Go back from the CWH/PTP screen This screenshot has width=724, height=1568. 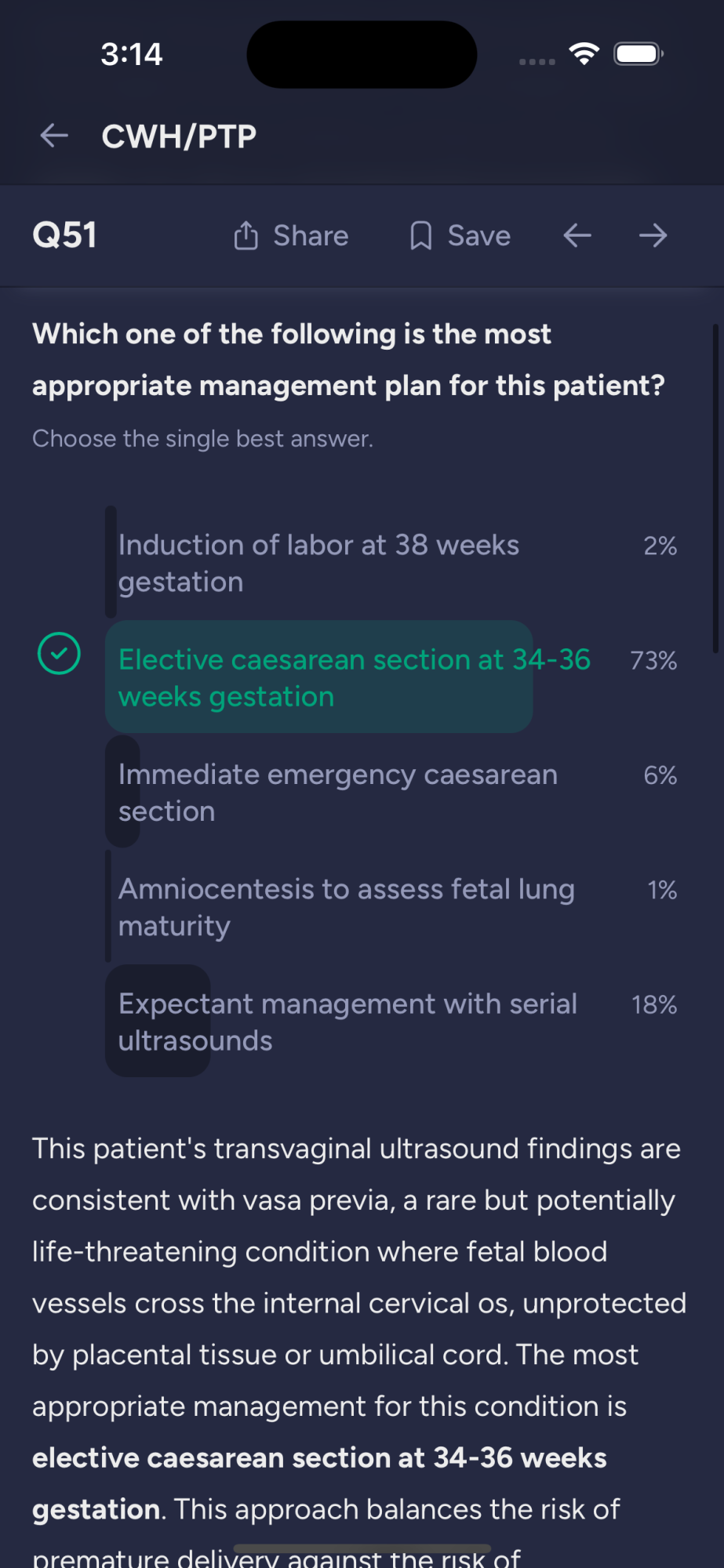(x=54, y=136)
